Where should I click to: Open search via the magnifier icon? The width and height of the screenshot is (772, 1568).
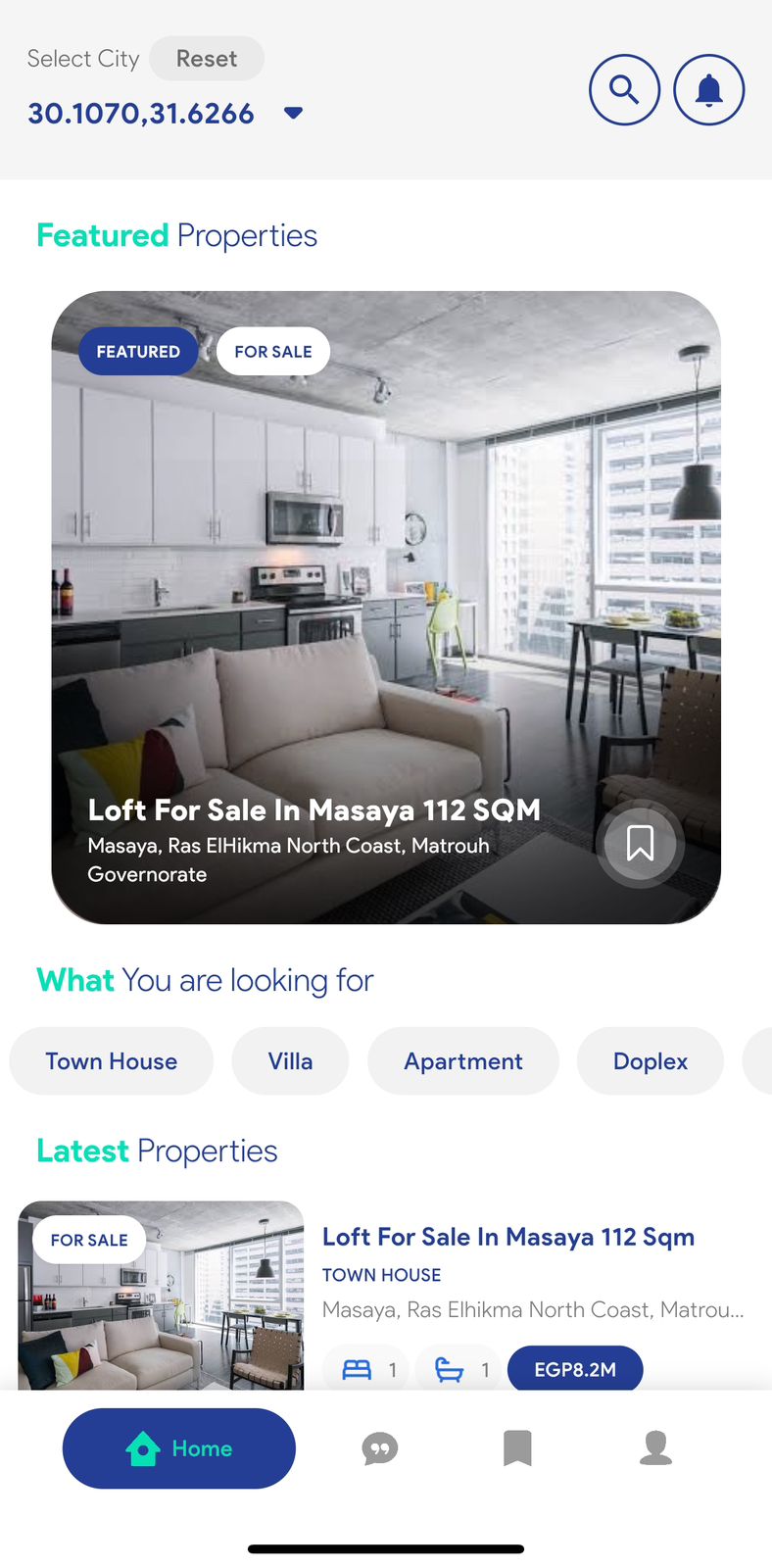click(x=624, y=89)
